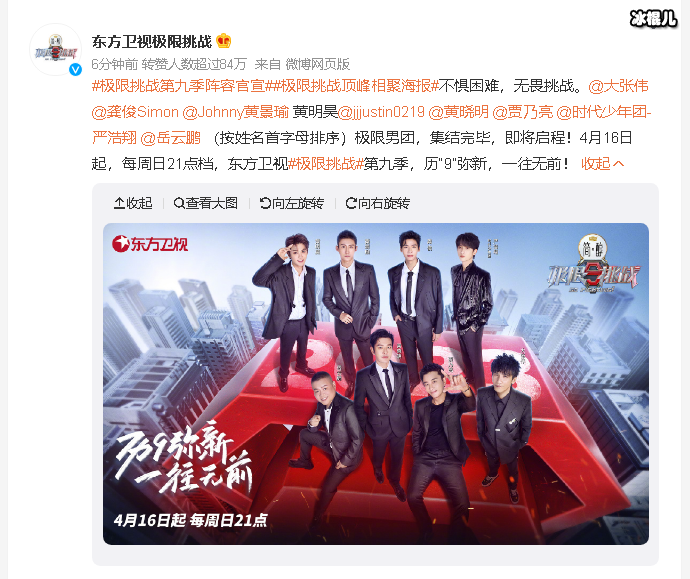Collapse the post text with 收起
The height and width of the screenshot is (579, 690).
coord(602,163)
